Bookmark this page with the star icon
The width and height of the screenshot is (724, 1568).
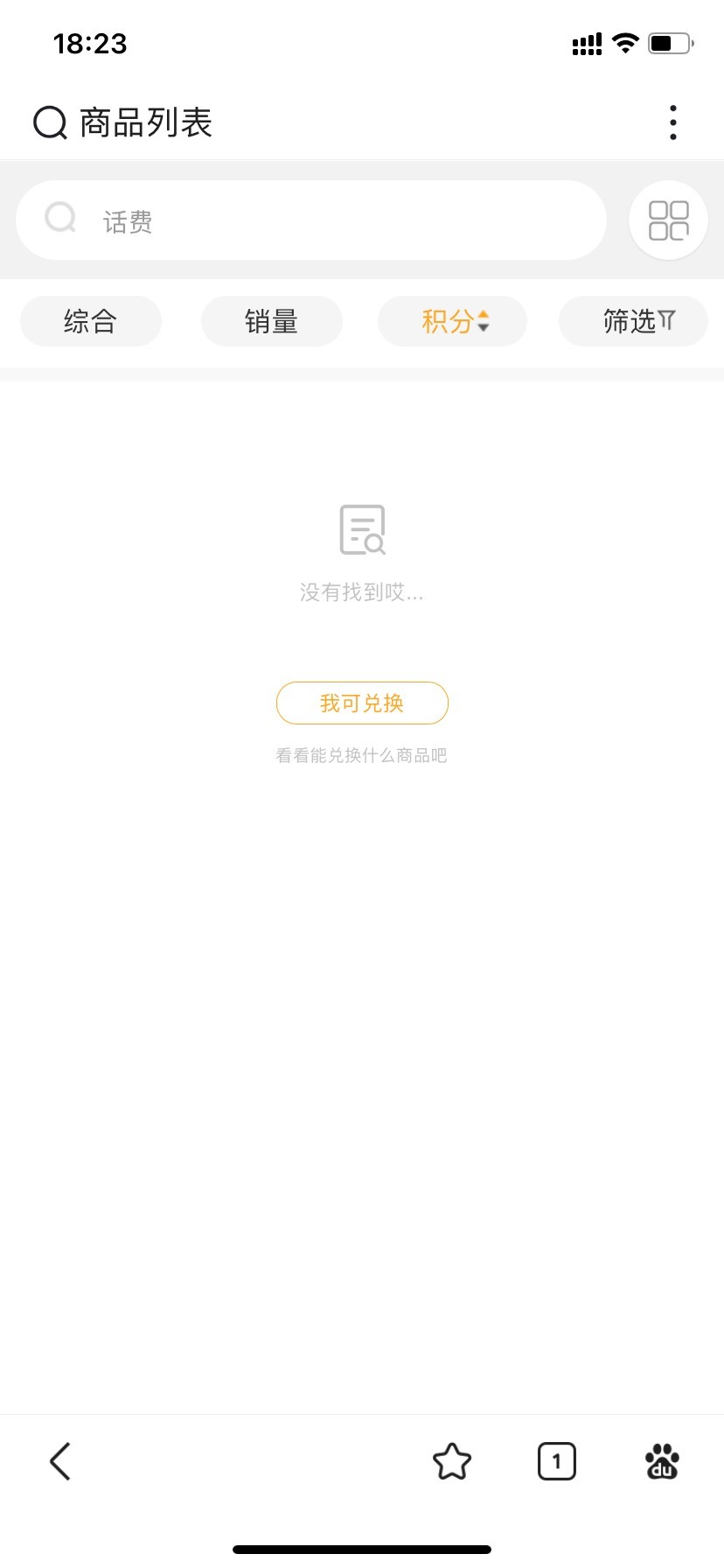tap(452, 1461)
